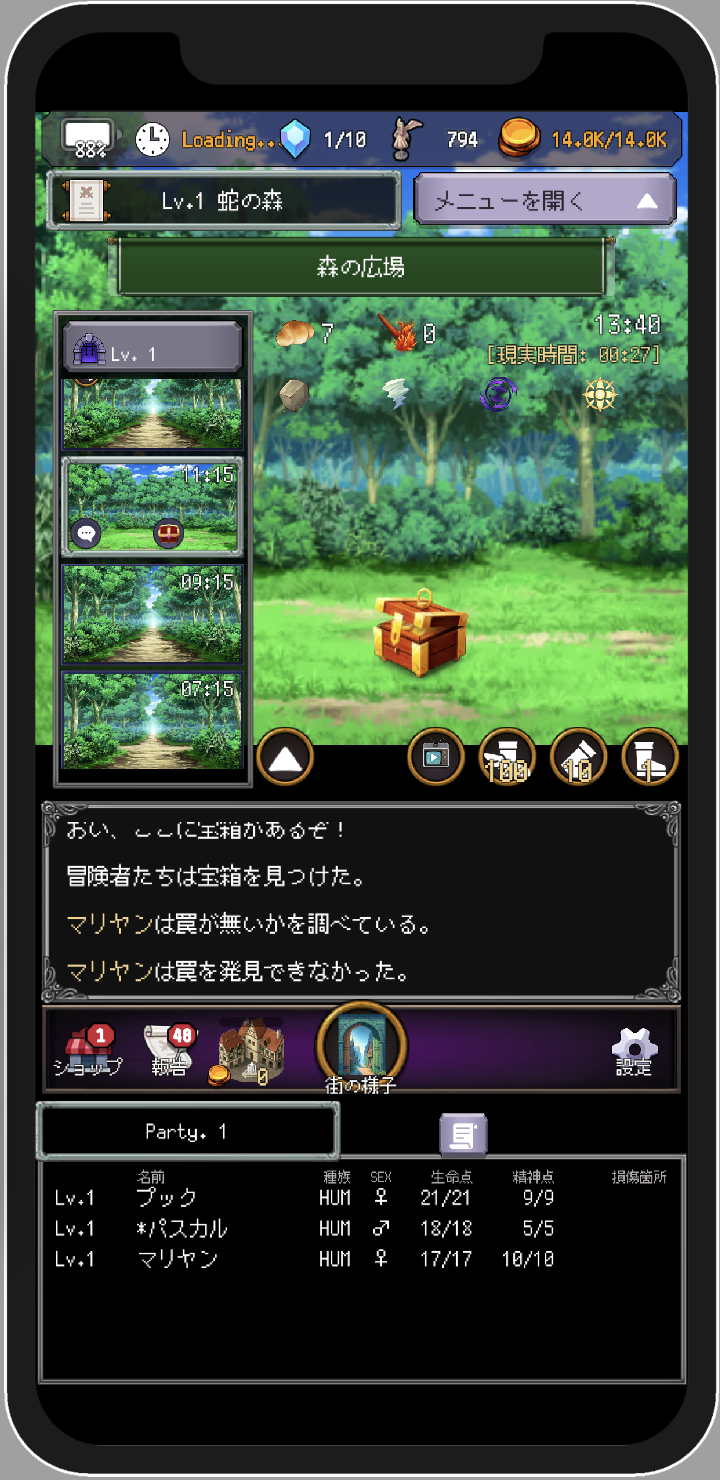The height and width of the screenshot is (1480, 720).
Task: Open the town building with coins
Action: pos(250,1052)
